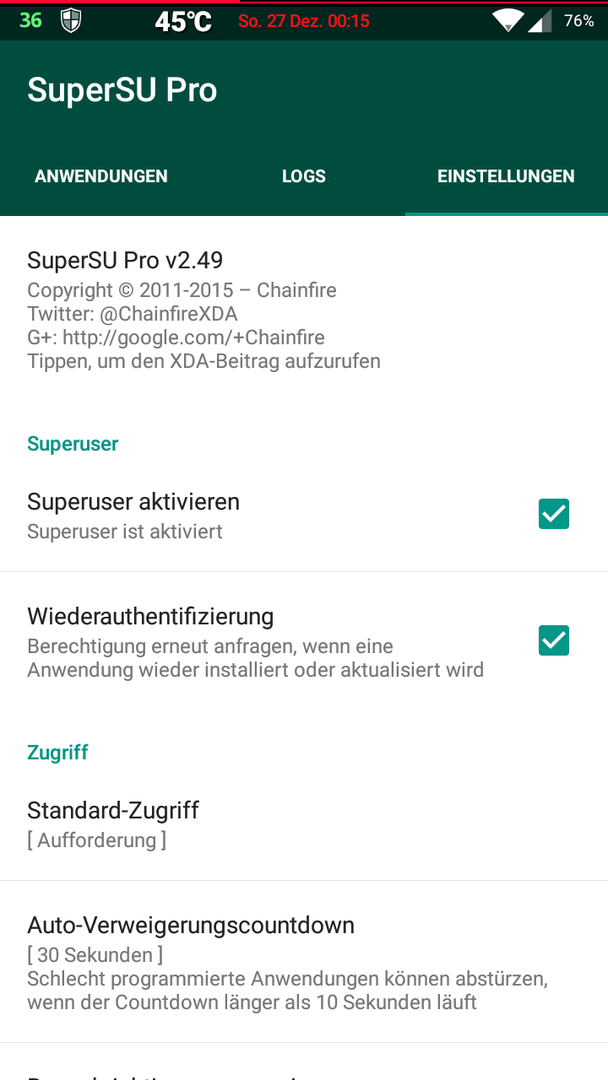The height and width of the screenshot is (1080, 608).
Task: Open the Logs tab
Action: coord(304,176)
